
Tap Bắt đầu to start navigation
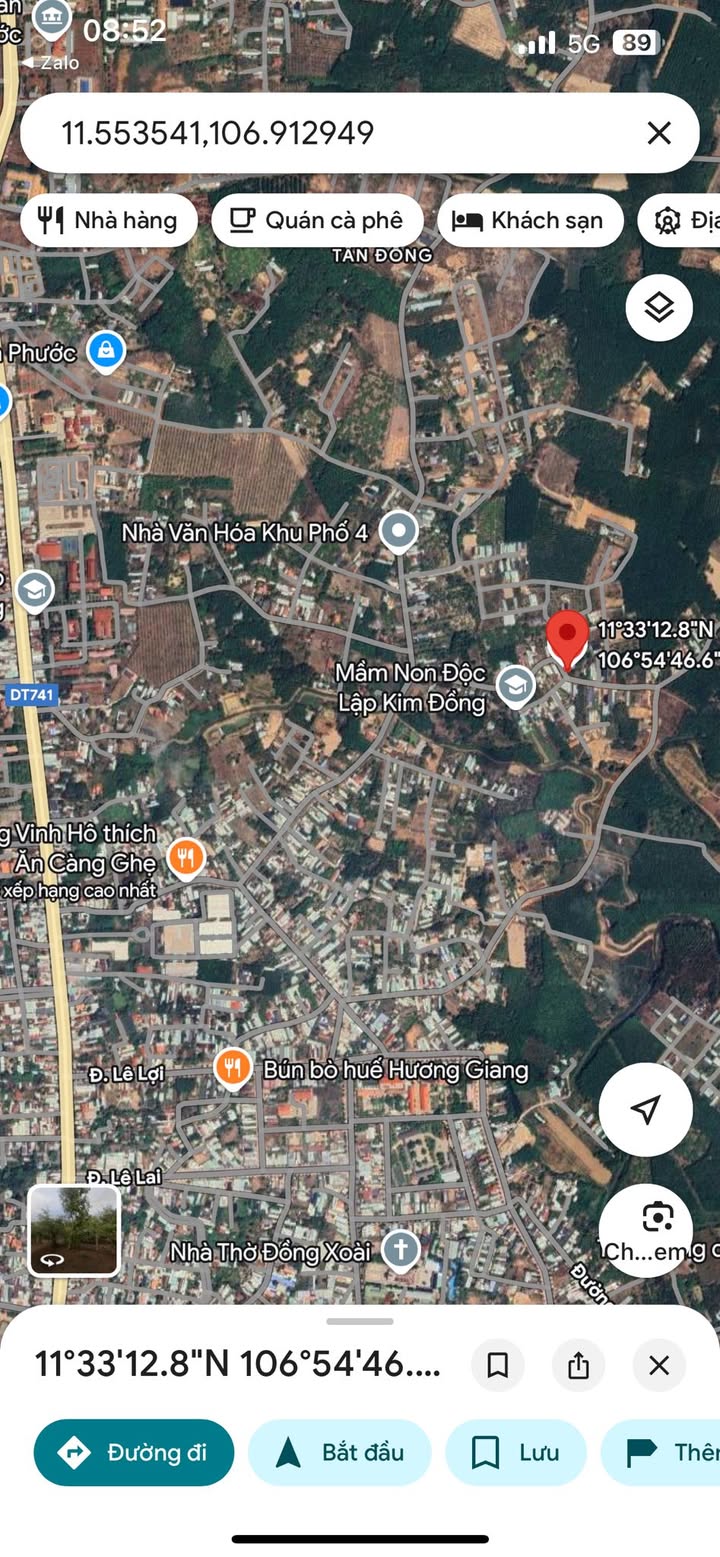[x=339, y=1452]
